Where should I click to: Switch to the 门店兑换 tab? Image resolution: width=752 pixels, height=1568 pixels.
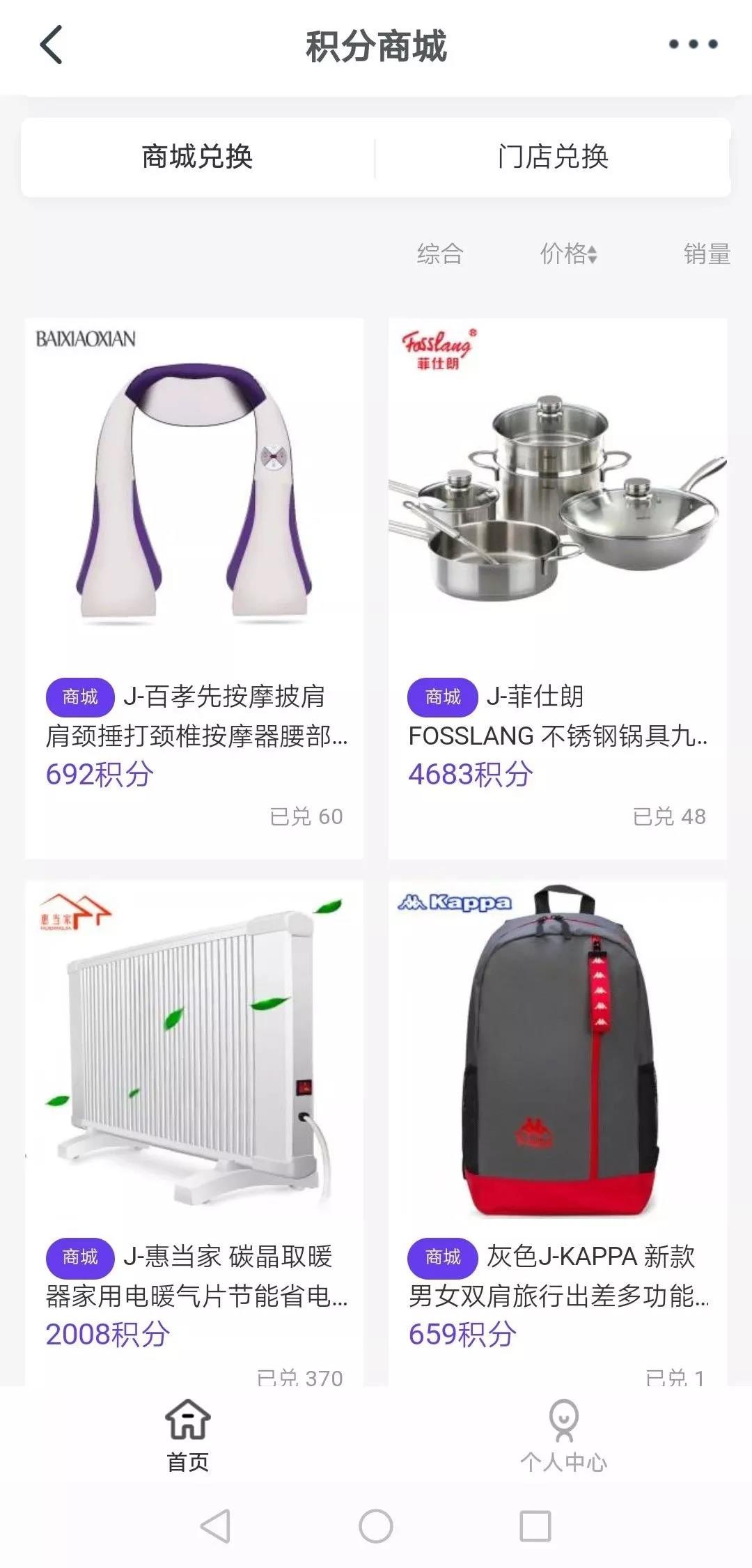coord(553,157)
